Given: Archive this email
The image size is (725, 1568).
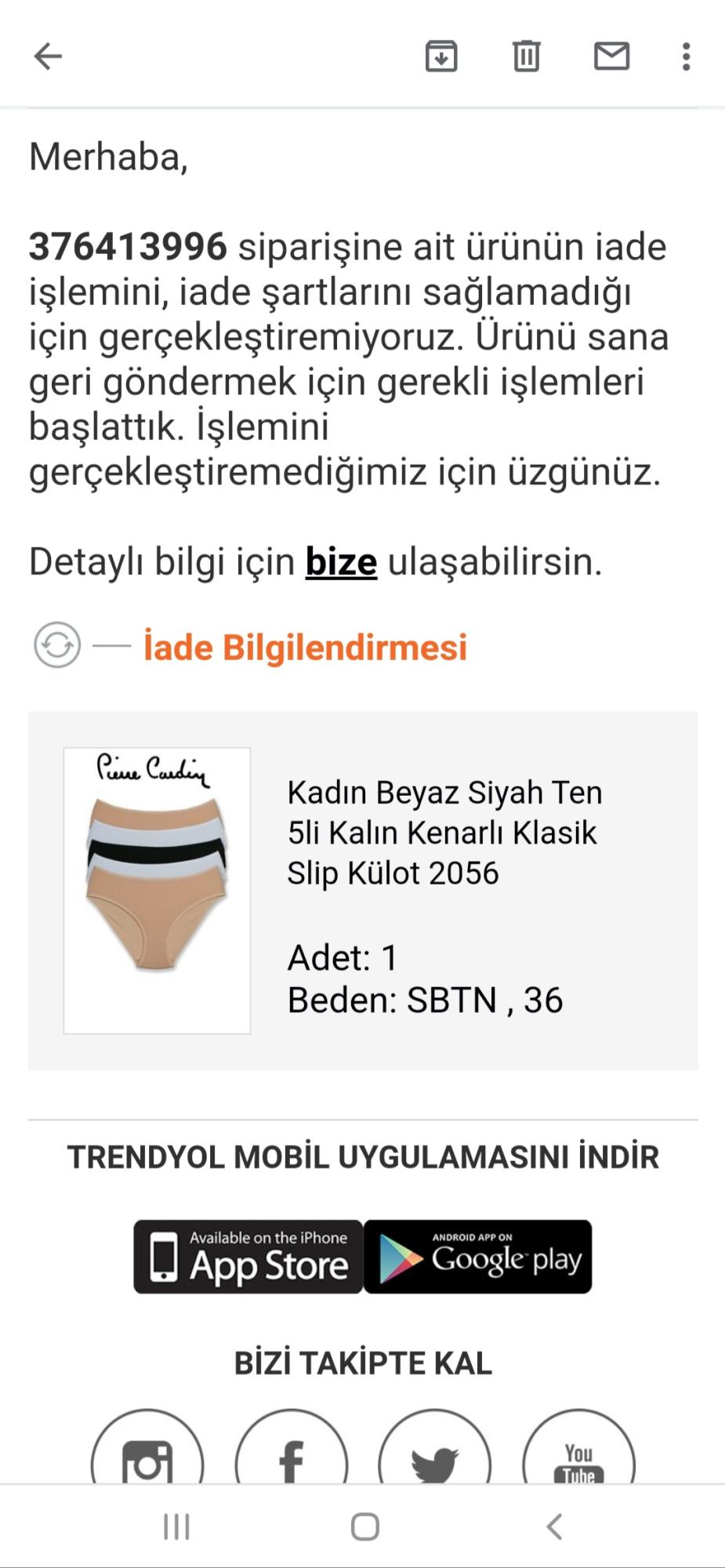Looking at the screenshot, I should click(441, 56).
